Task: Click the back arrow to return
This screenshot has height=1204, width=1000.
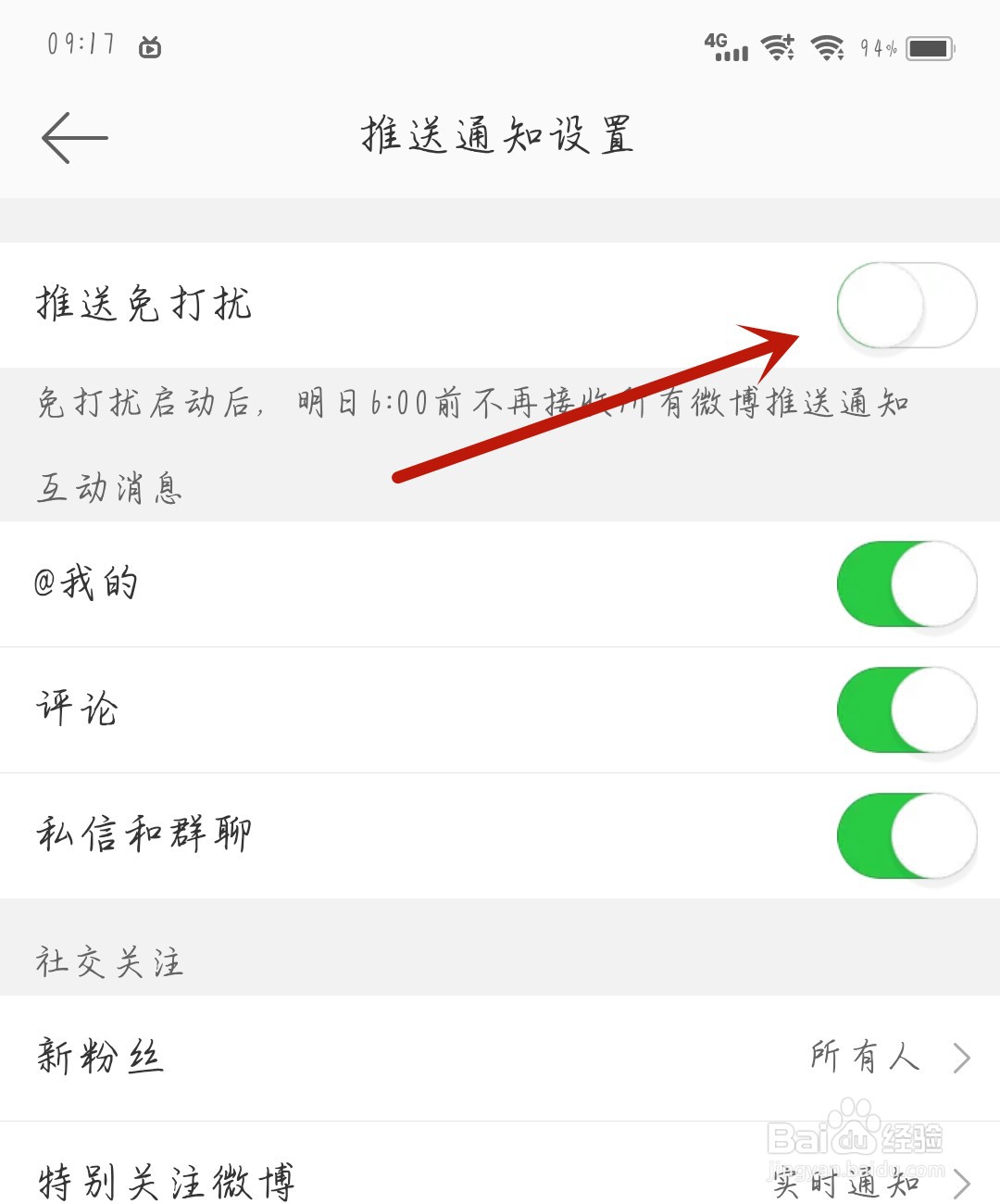Action: click(x=74, y=135)
